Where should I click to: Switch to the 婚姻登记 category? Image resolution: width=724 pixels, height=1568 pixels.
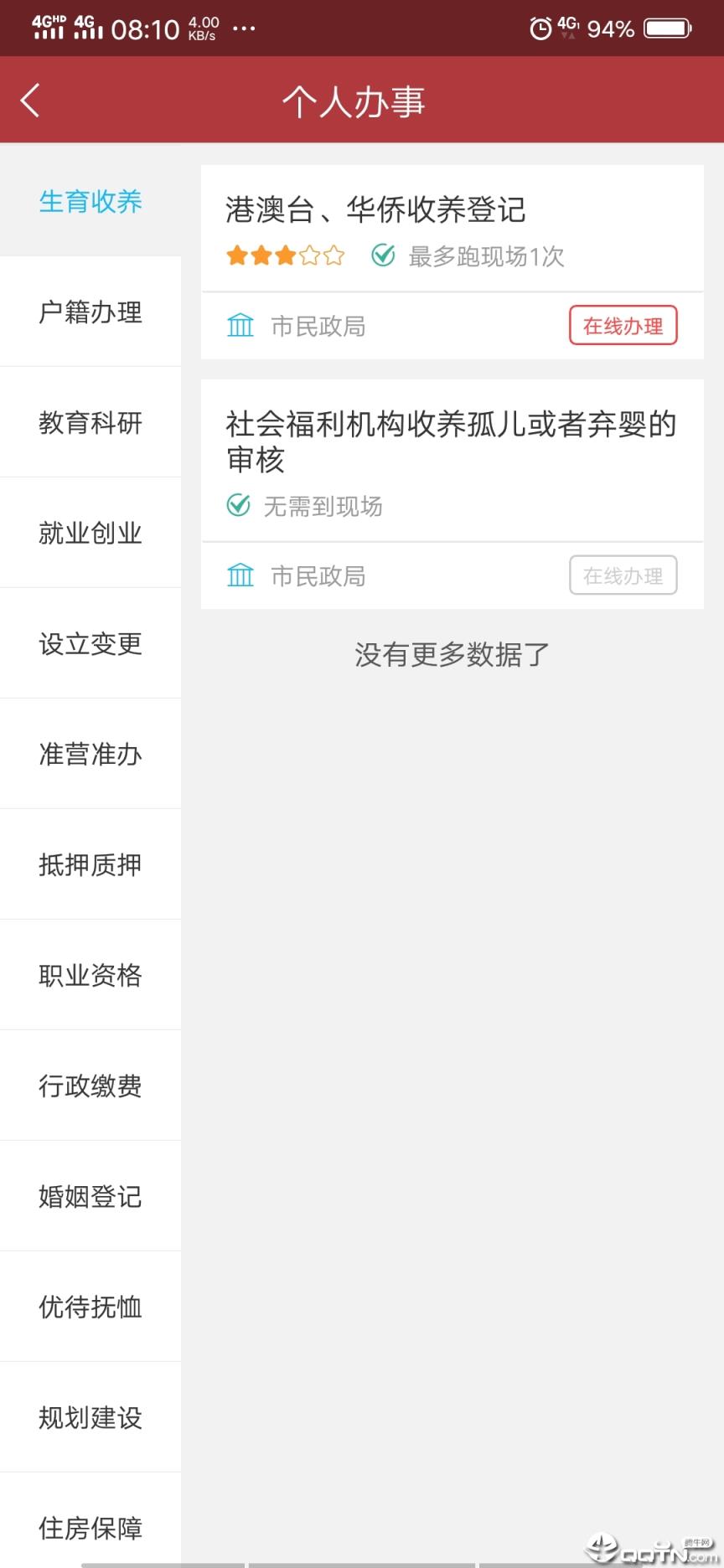coord(90,1197)
